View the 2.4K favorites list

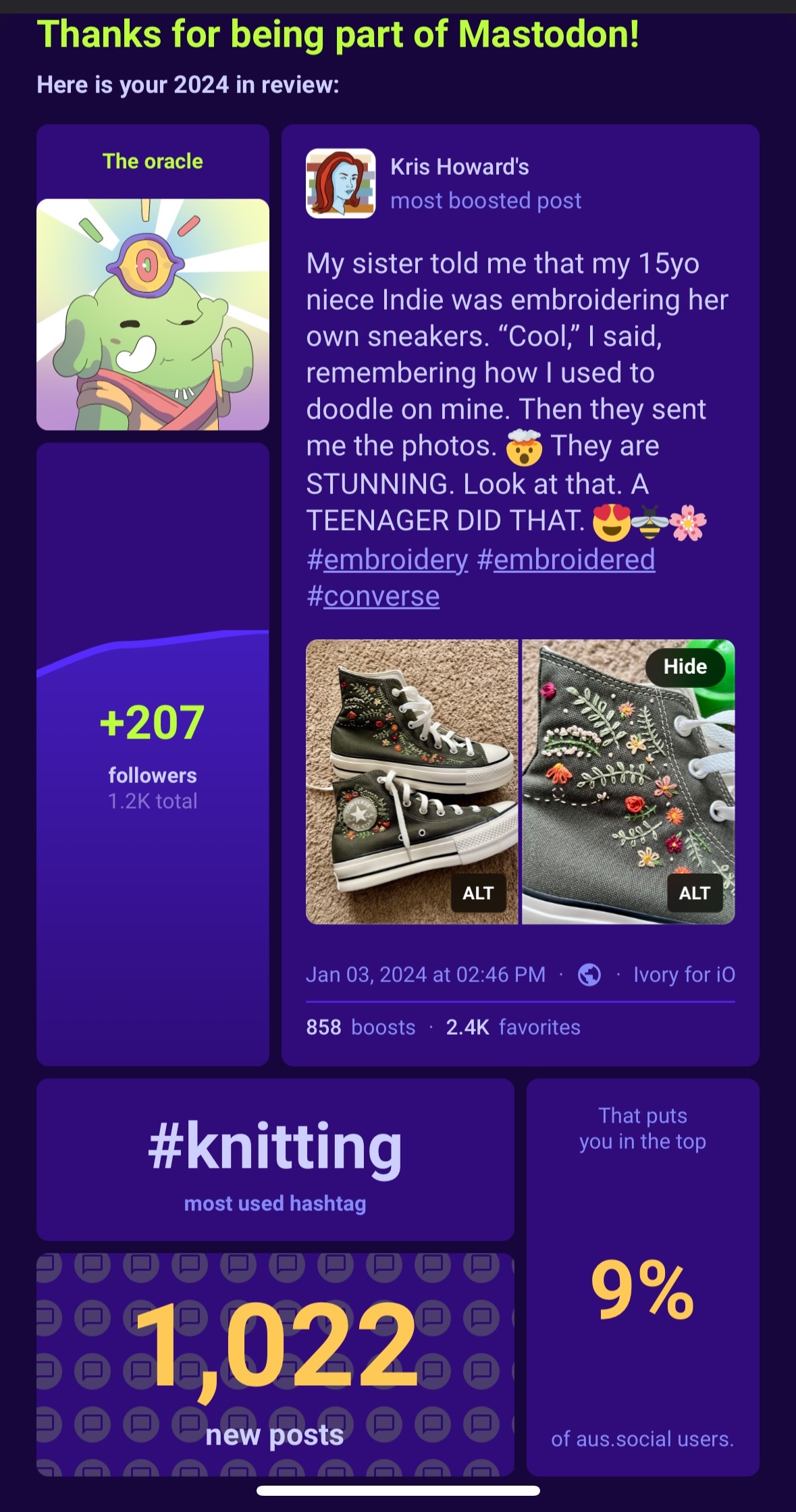(513, 1027)
